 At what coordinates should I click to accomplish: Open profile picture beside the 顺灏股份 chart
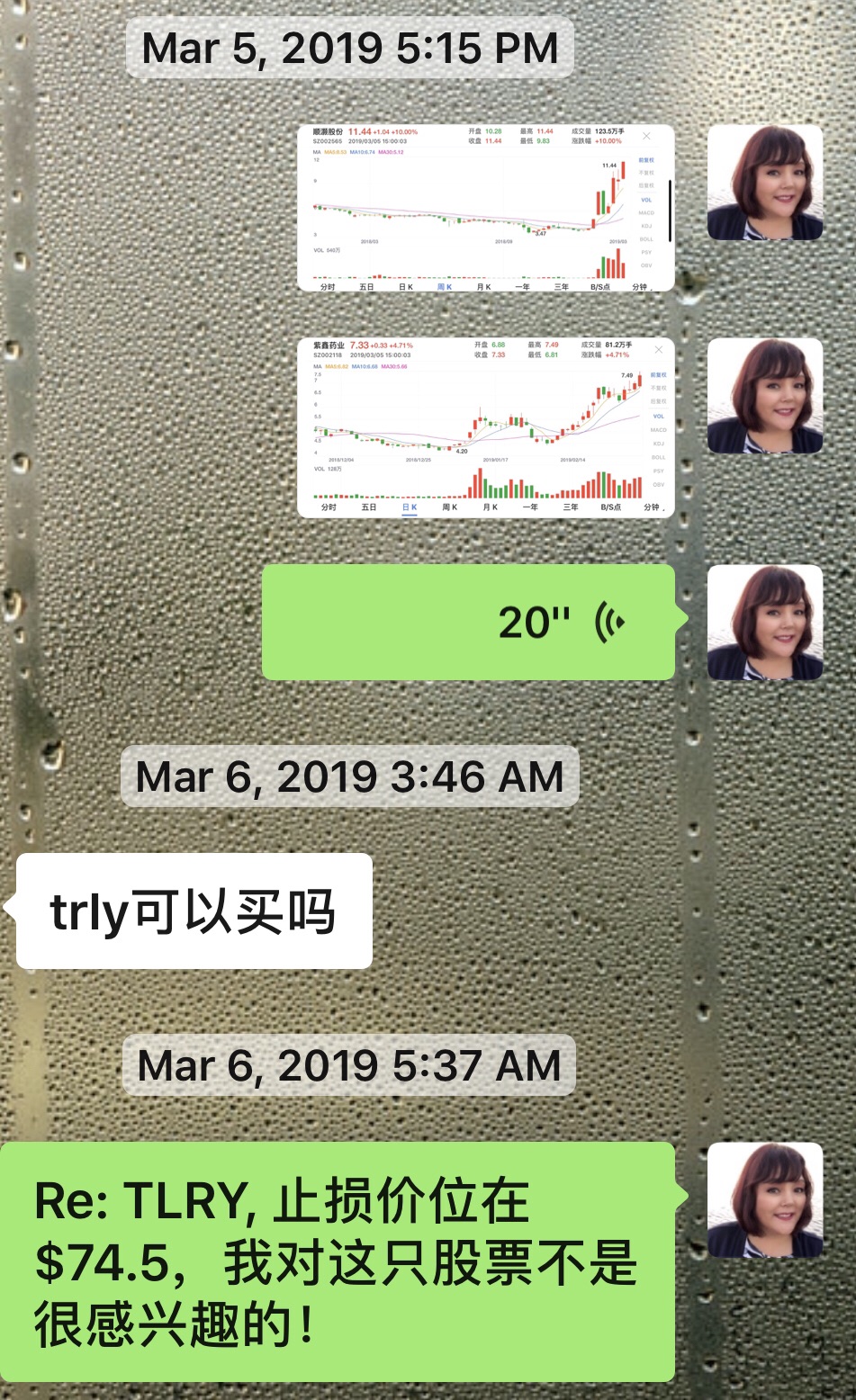(765, 183)
